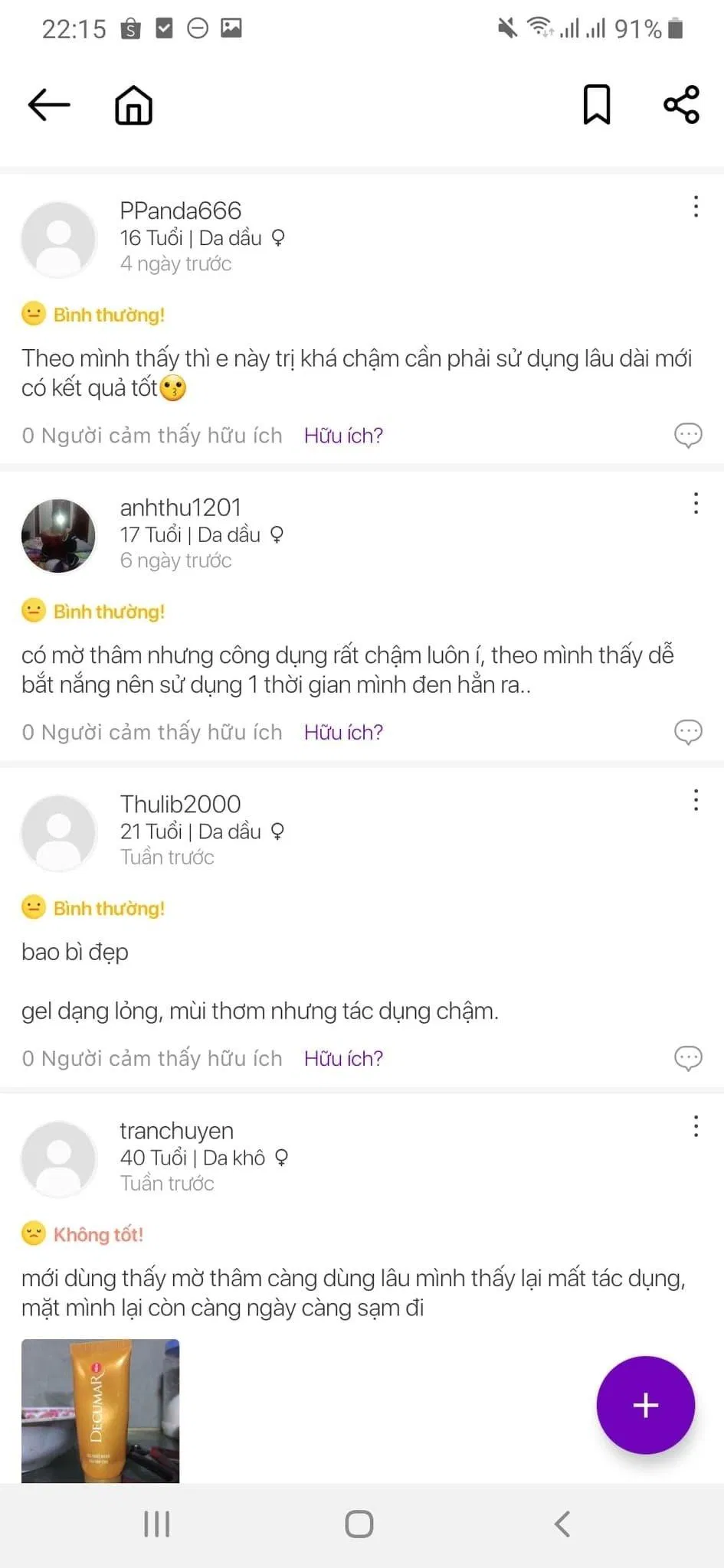This screenshot has width=724, height=1568.
Task: Tap the comment bubble on PPanda666's review
Action: [688, 435]
